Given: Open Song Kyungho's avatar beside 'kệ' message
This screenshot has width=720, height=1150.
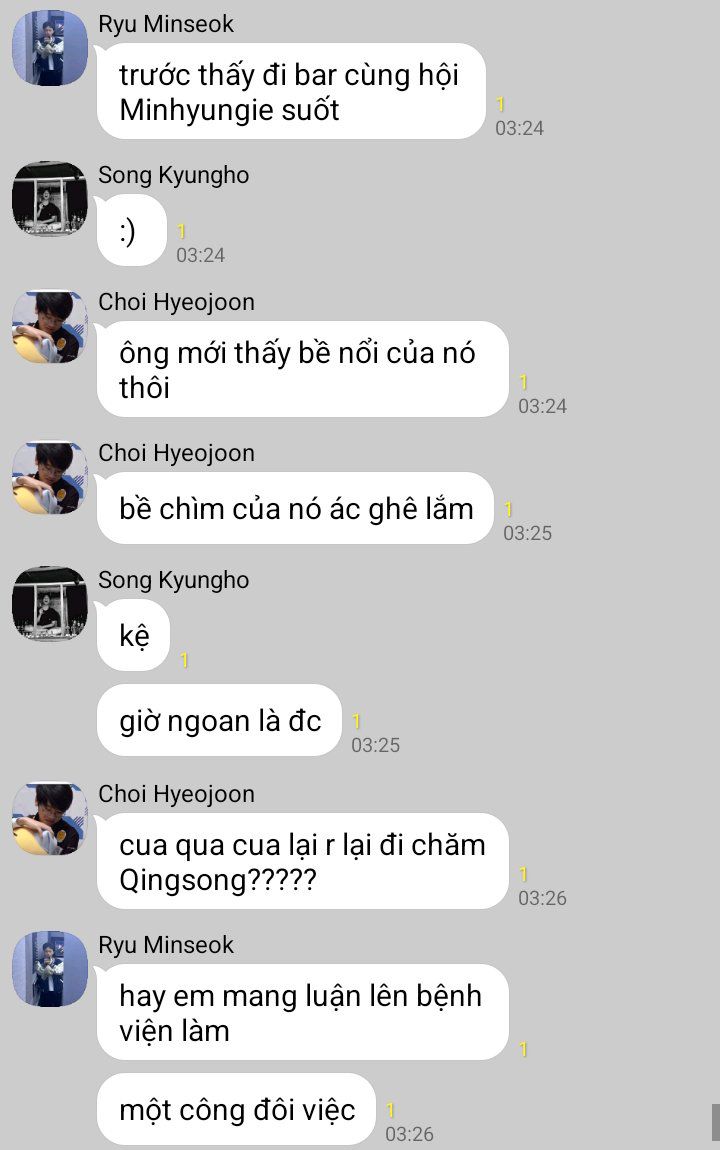Looking at the screenshot, I should coord(49,603).
